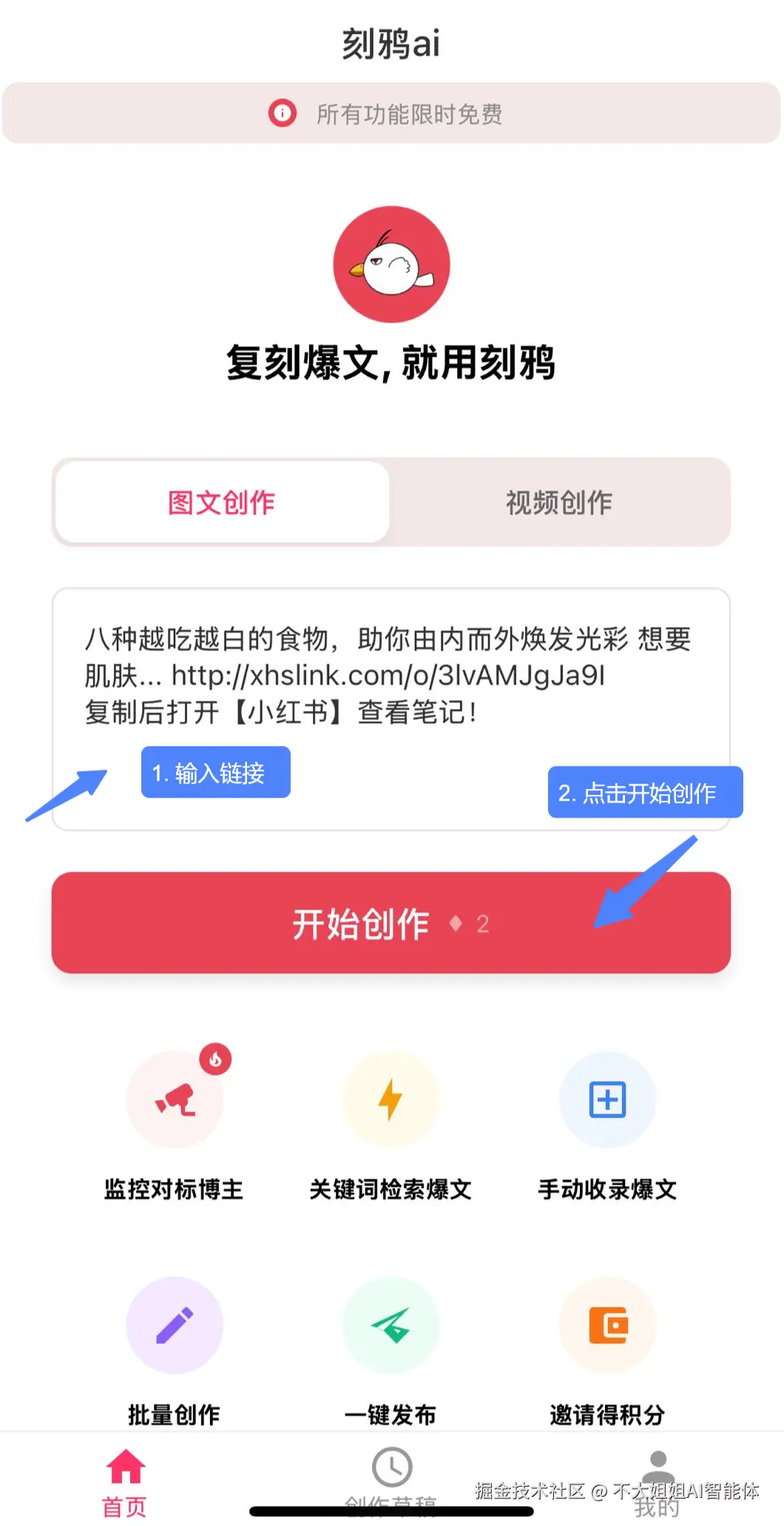Image resolution: width=784 pixels, height=1526 pixels.
Task: Open 邀请得积分 wallet icon
Action: click(608, 1326)
